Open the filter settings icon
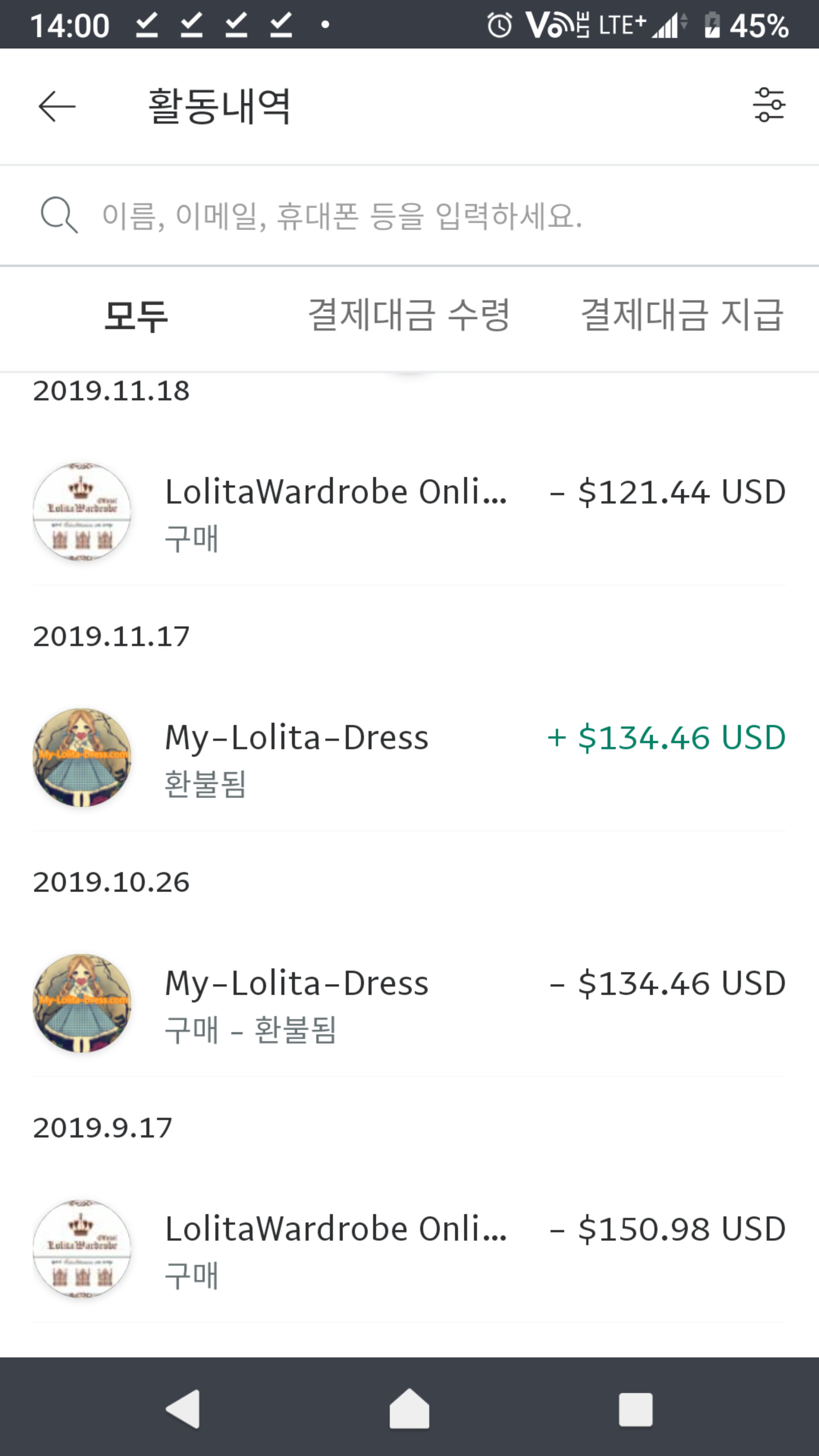The image size is (819, 1456). 769,105
